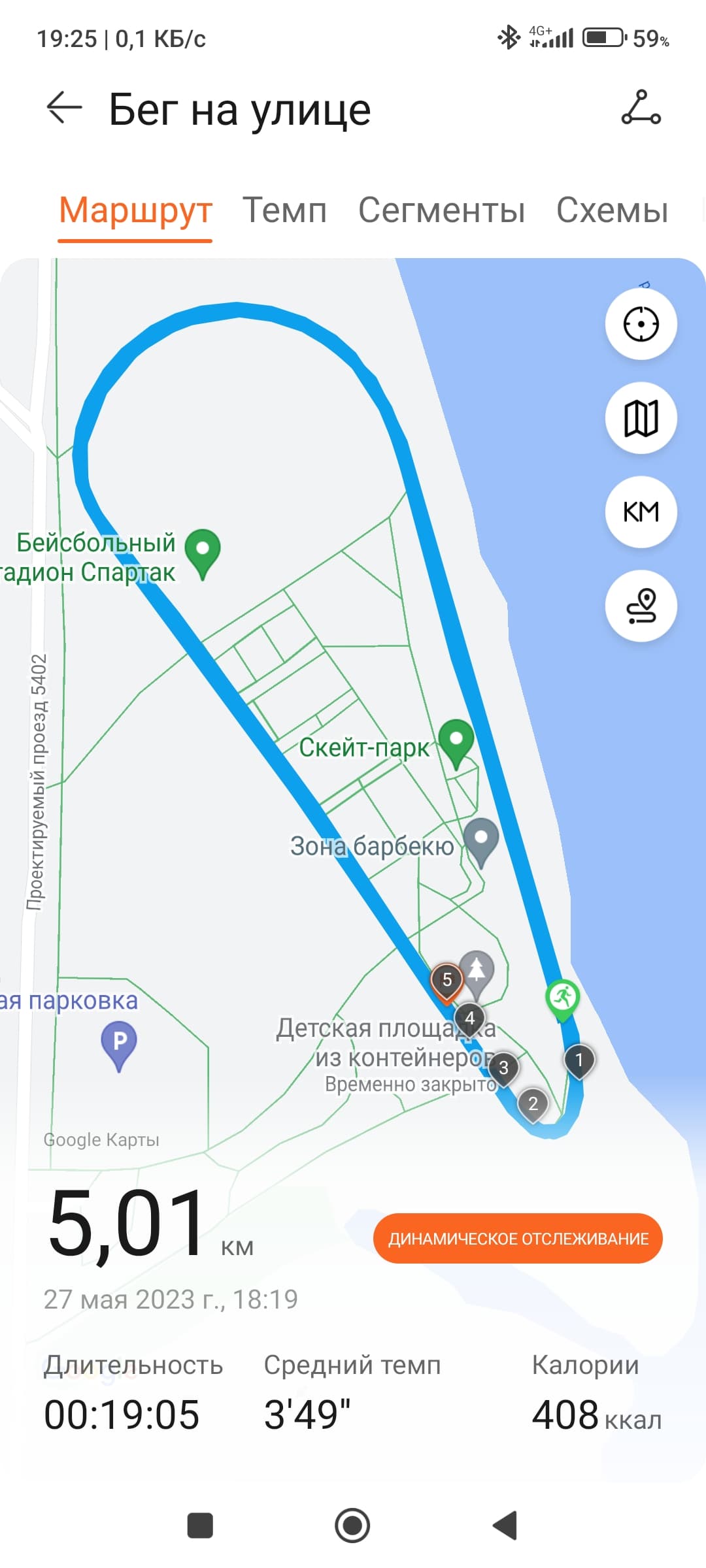Select the Маршрут tab
The image size is (706, 1568).
(x=135, y=210)
